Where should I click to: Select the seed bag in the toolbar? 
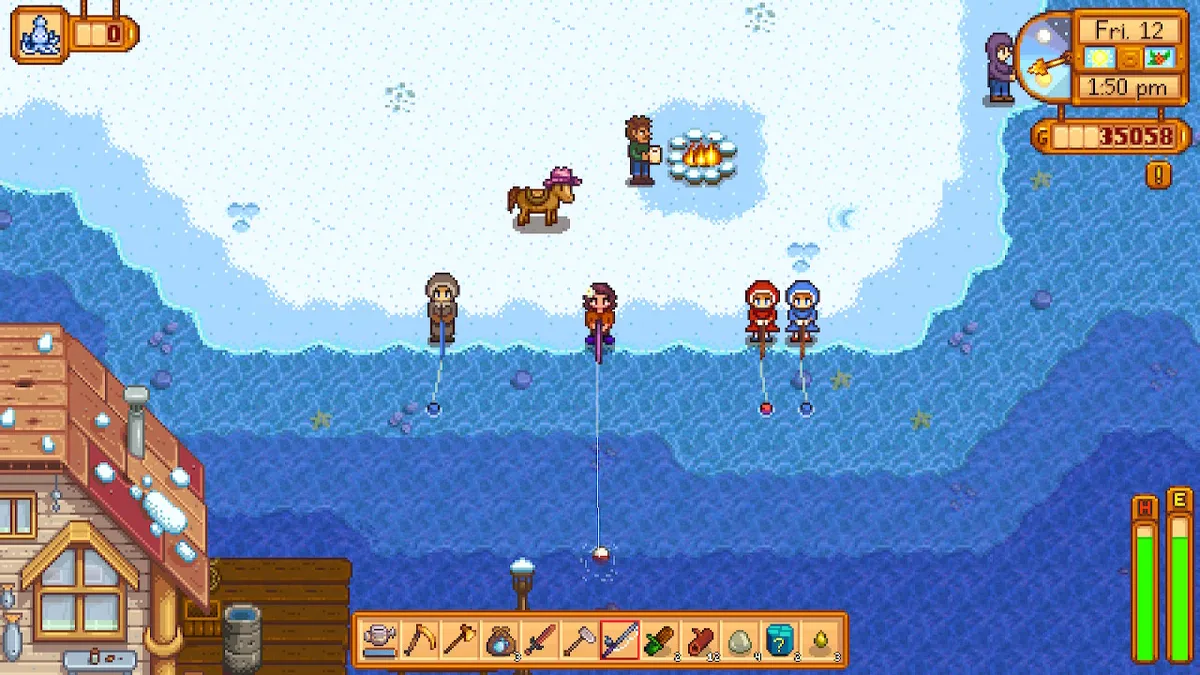click(499, 640)
